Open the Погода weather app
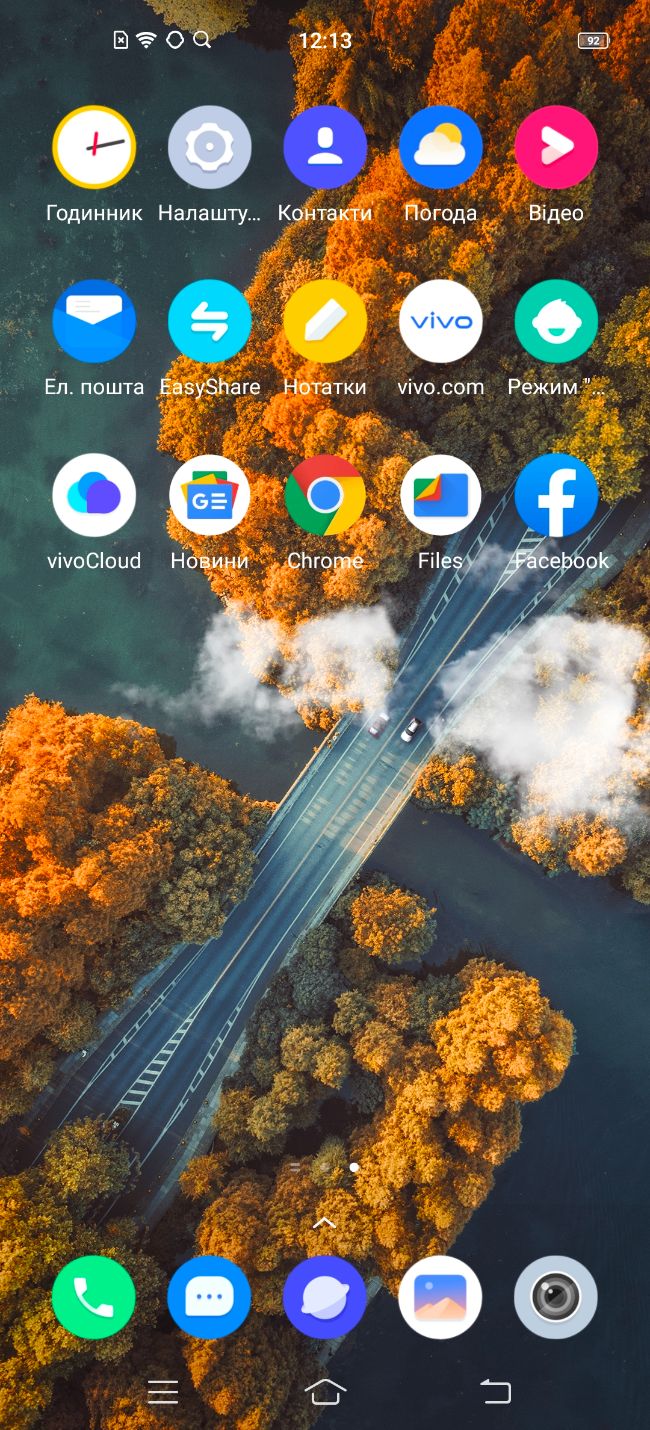The width and height of the screenshot is (650, 1430). 440,148
